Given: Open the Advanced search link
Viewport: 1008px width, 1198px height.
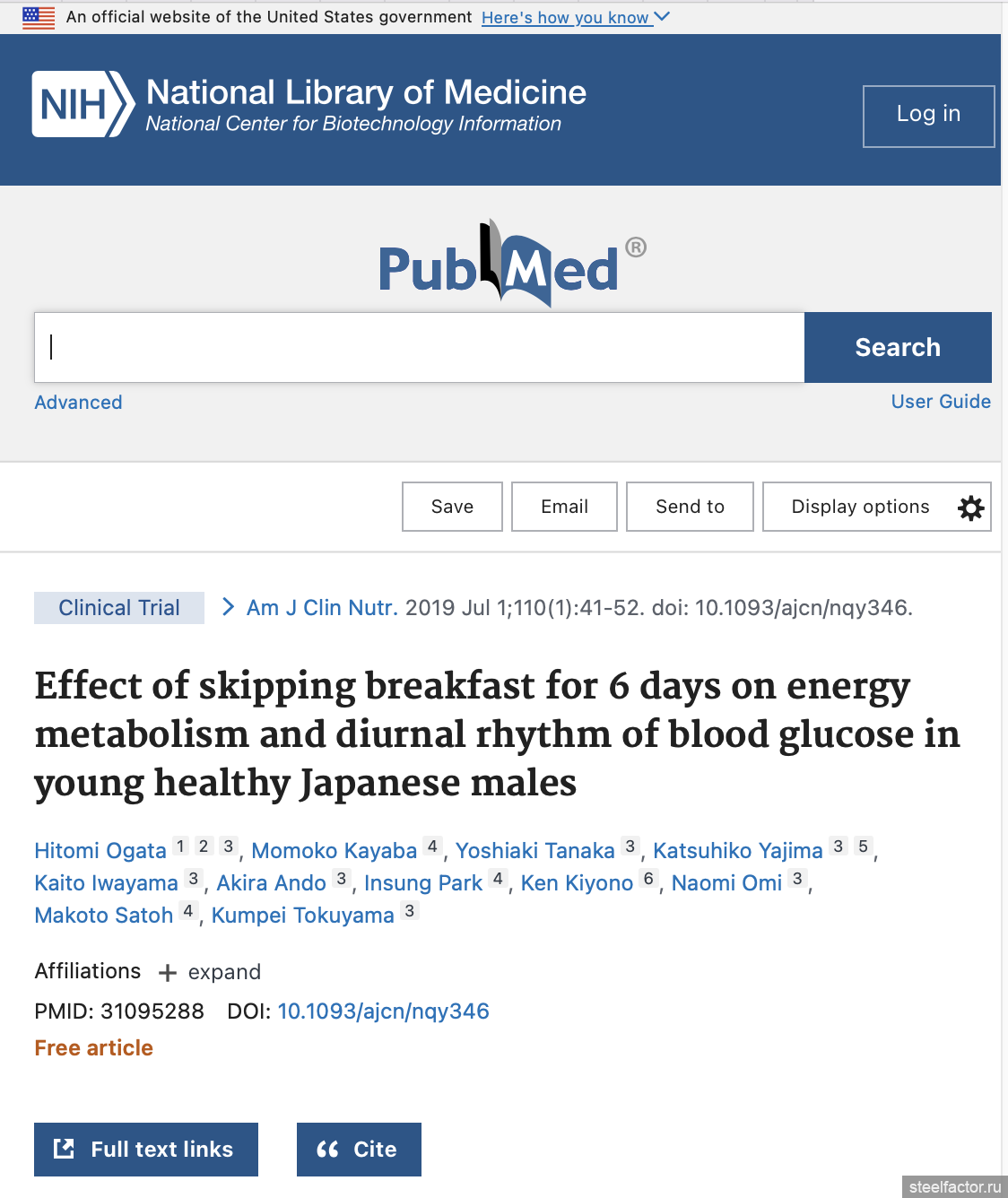Looking at the screenshot, I should pos(78,403).
